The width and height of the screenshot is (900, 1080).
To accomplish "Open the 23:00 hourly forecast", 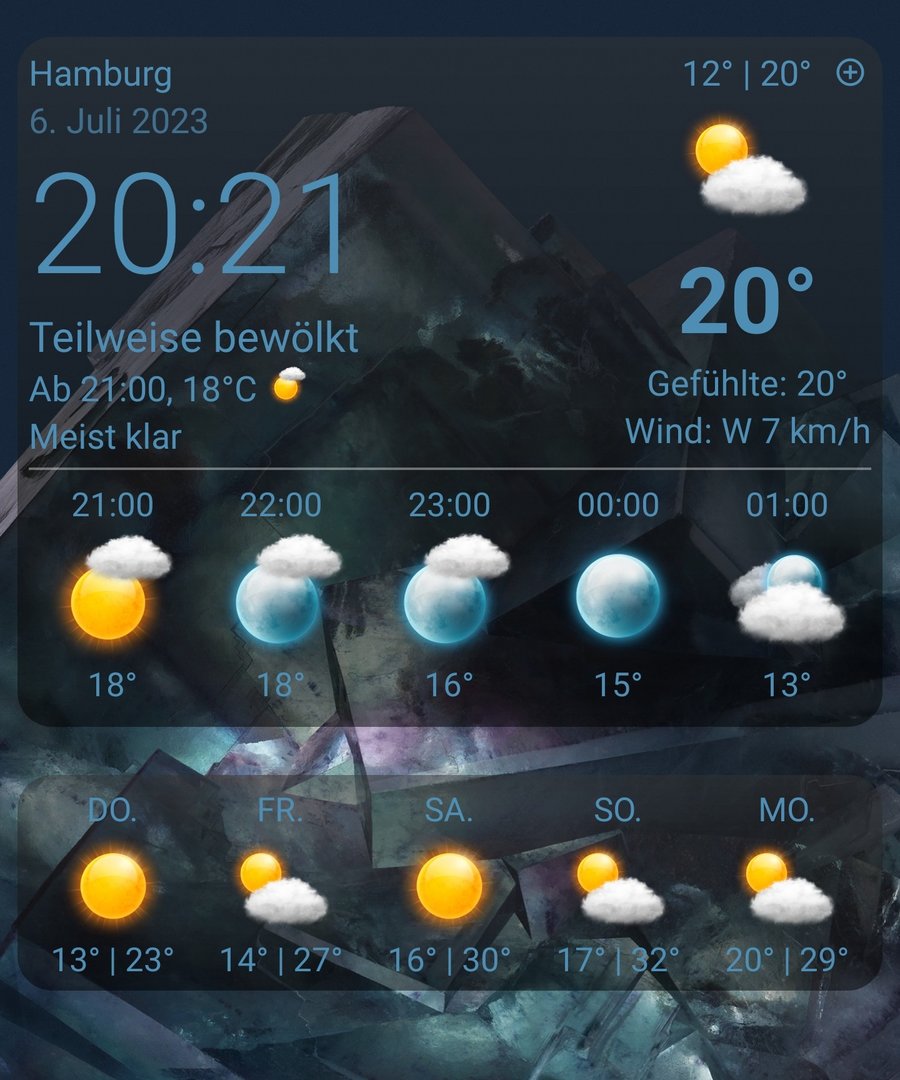I will coord(449,595).
